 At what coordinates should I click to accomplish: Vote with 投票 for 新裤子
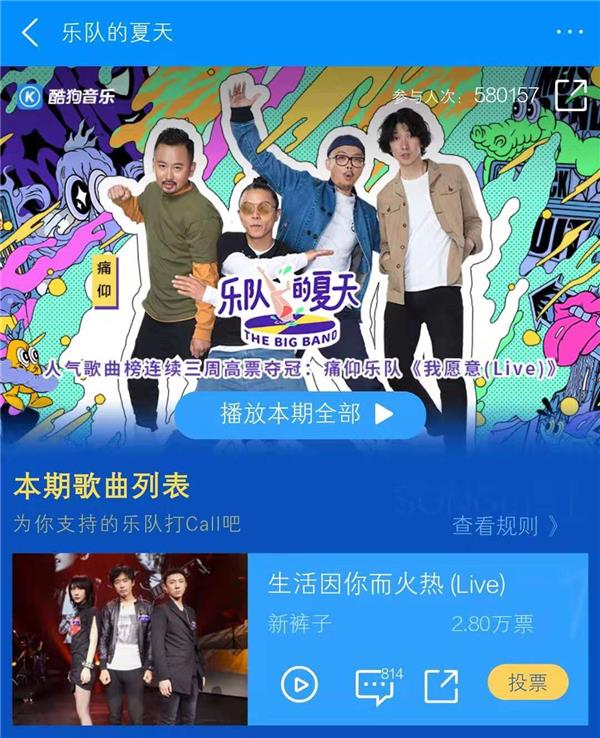point(527,683)
